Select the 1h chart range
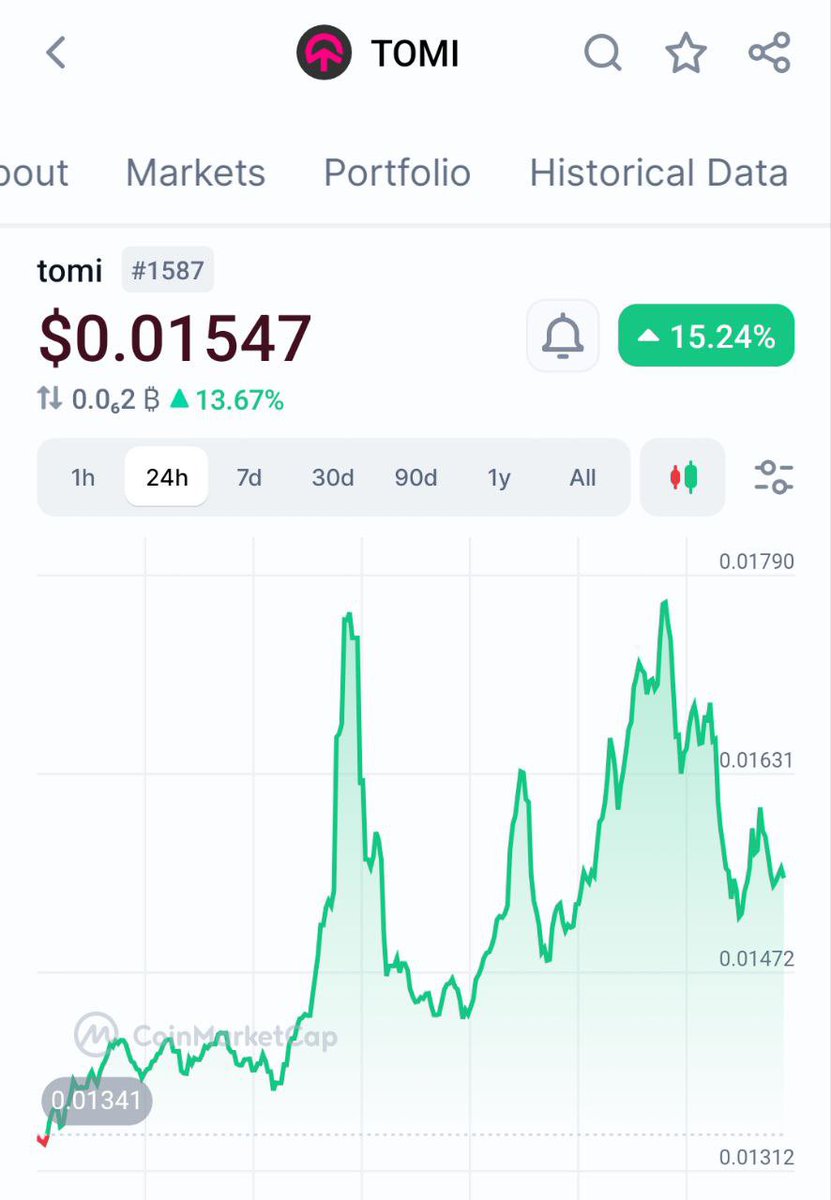The height and width of the screenshot is (1200, 831). click(x=83, y=477)
